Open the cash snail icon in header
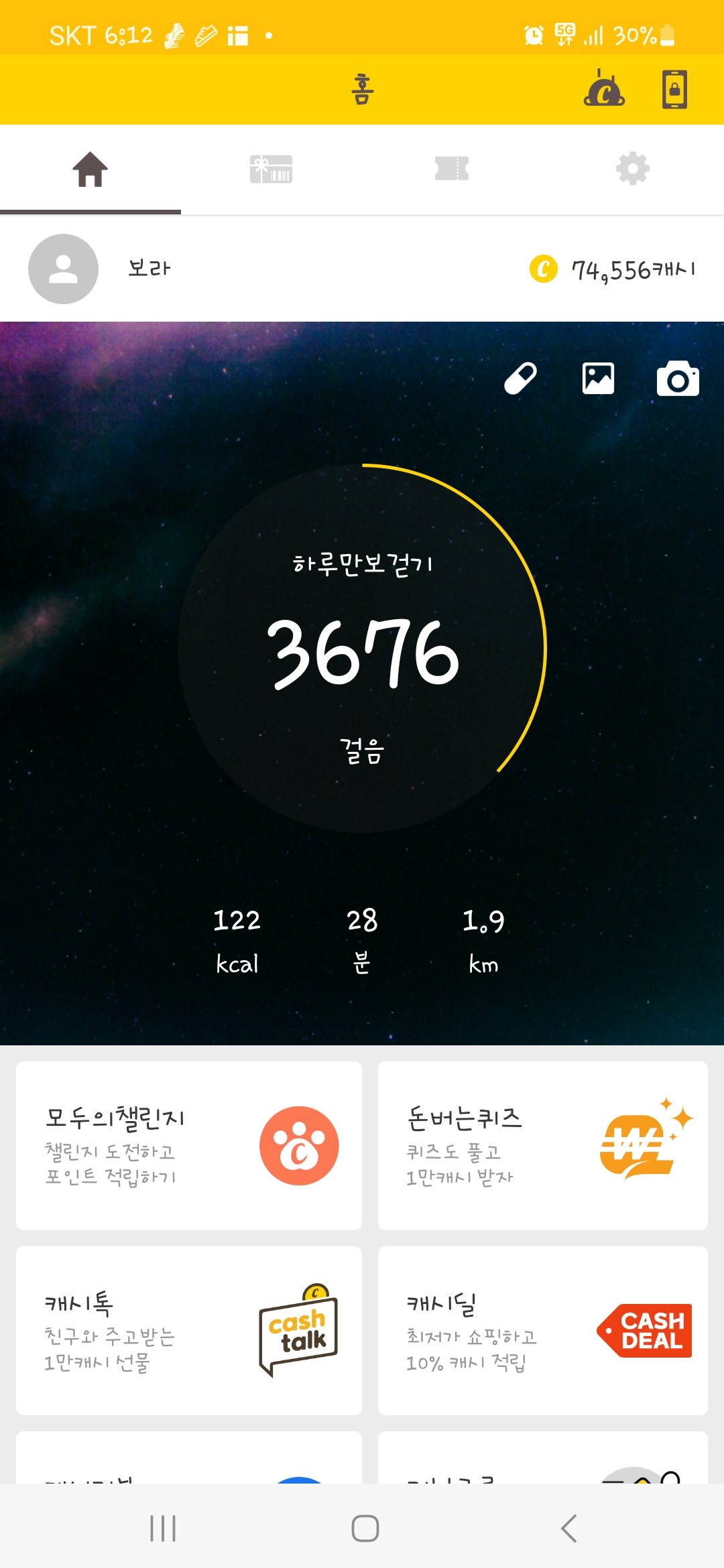This screenshot has width=724, height=1568. (604, 90)
